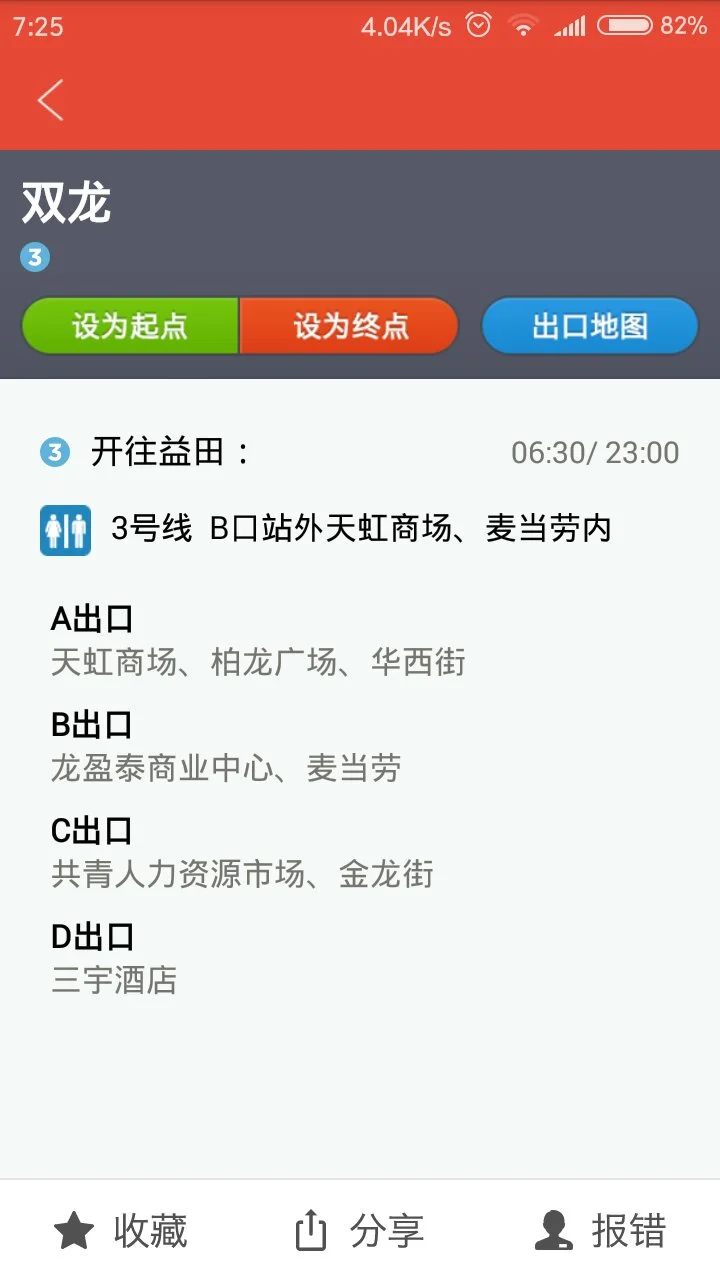Tap the signal bars indicator in the status bar
This screenshot has width=720, height=1280.
(571, 26)
